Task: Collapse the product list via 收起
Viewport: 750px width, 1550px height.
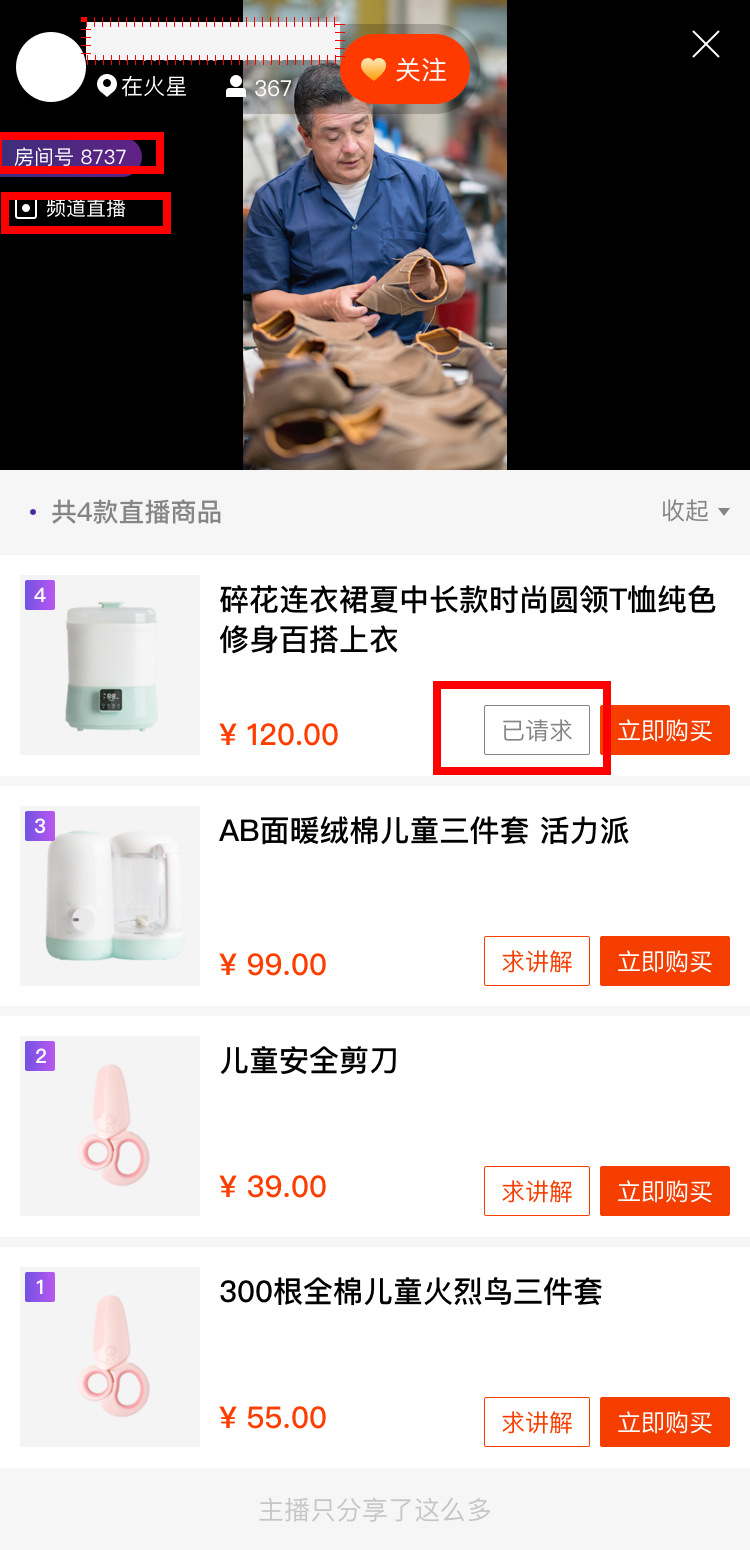Action: click(x=695, y=511)
